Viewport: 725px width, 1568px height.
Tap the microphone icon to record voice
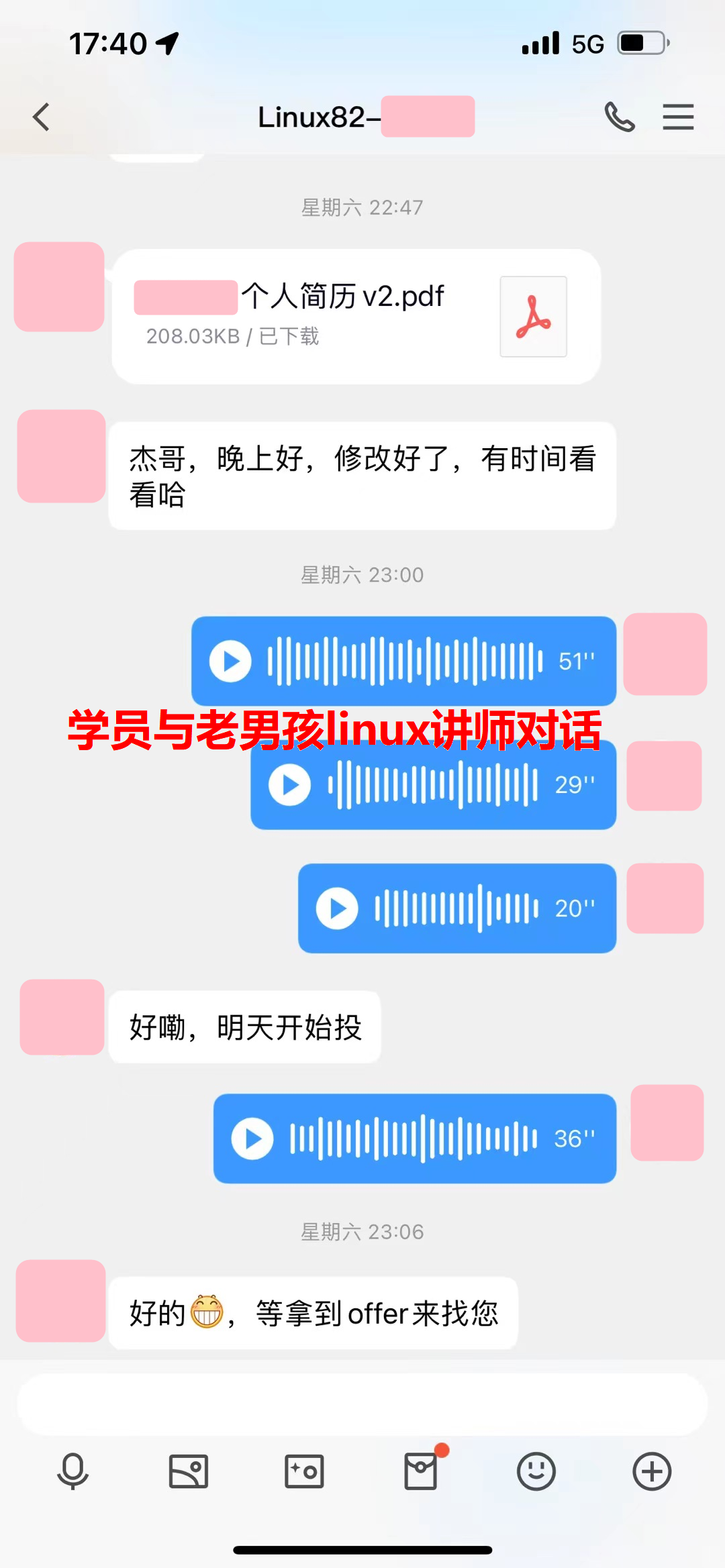click(x=72, y=1471)
